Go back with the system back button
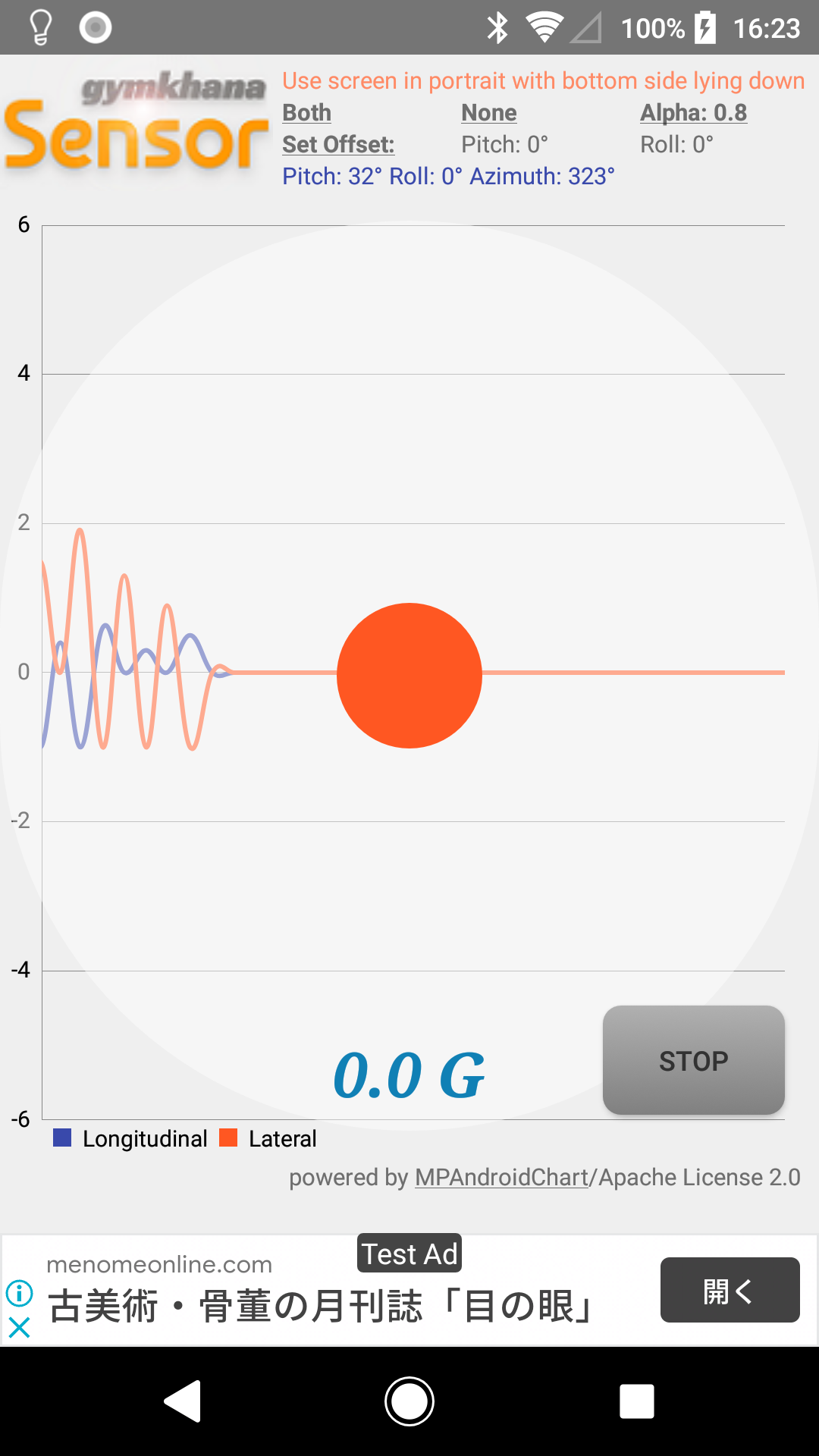 183,1401
